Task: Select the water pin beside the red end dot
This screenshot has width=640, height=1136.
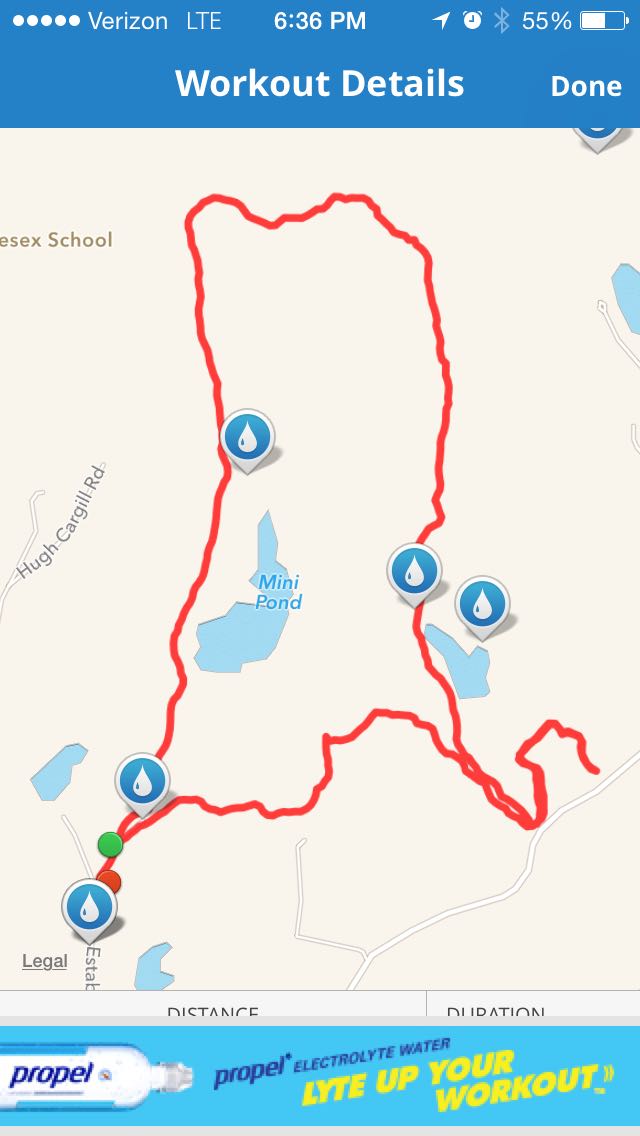Action: coord(89,906)
